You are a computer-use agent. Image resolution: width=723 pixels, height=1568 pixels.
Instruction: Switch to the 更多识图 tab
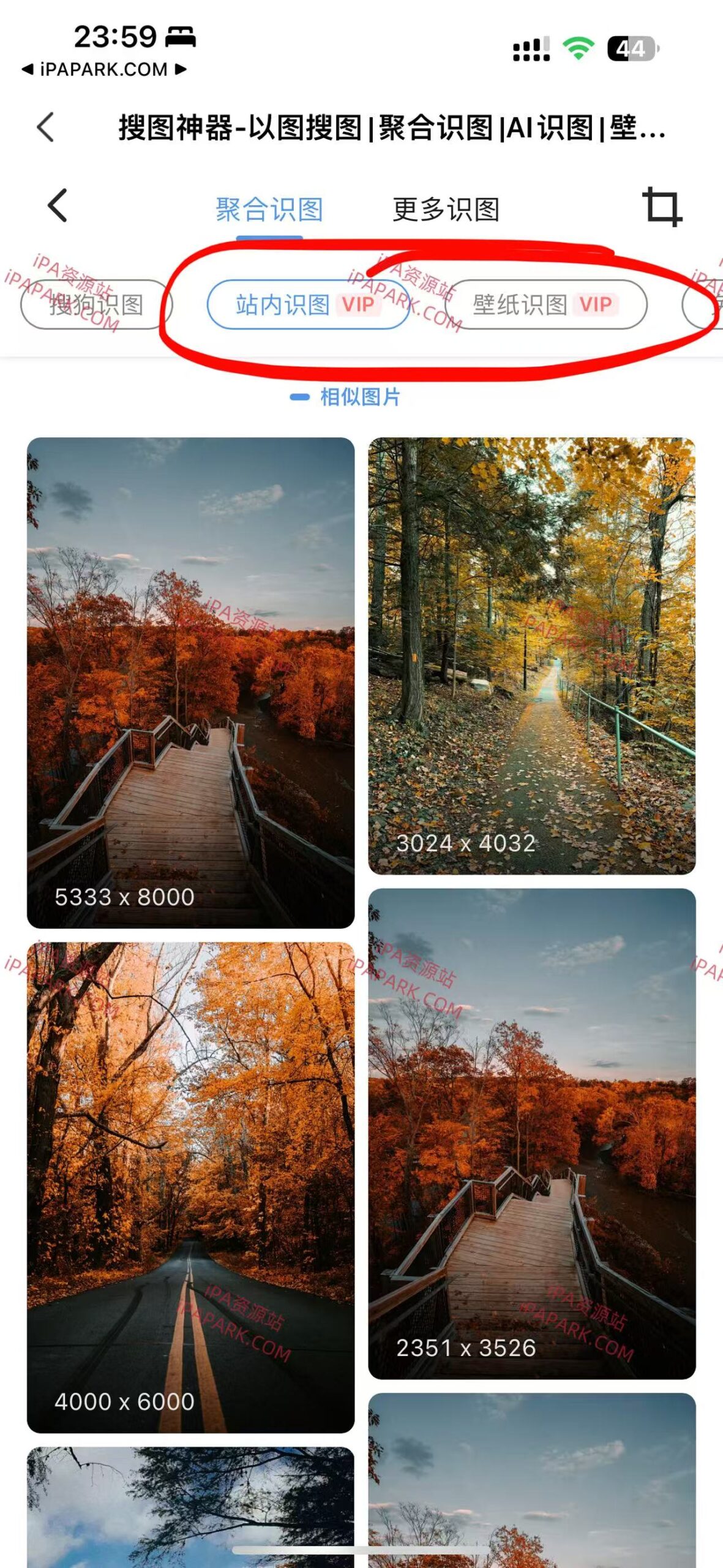point(446,209)
